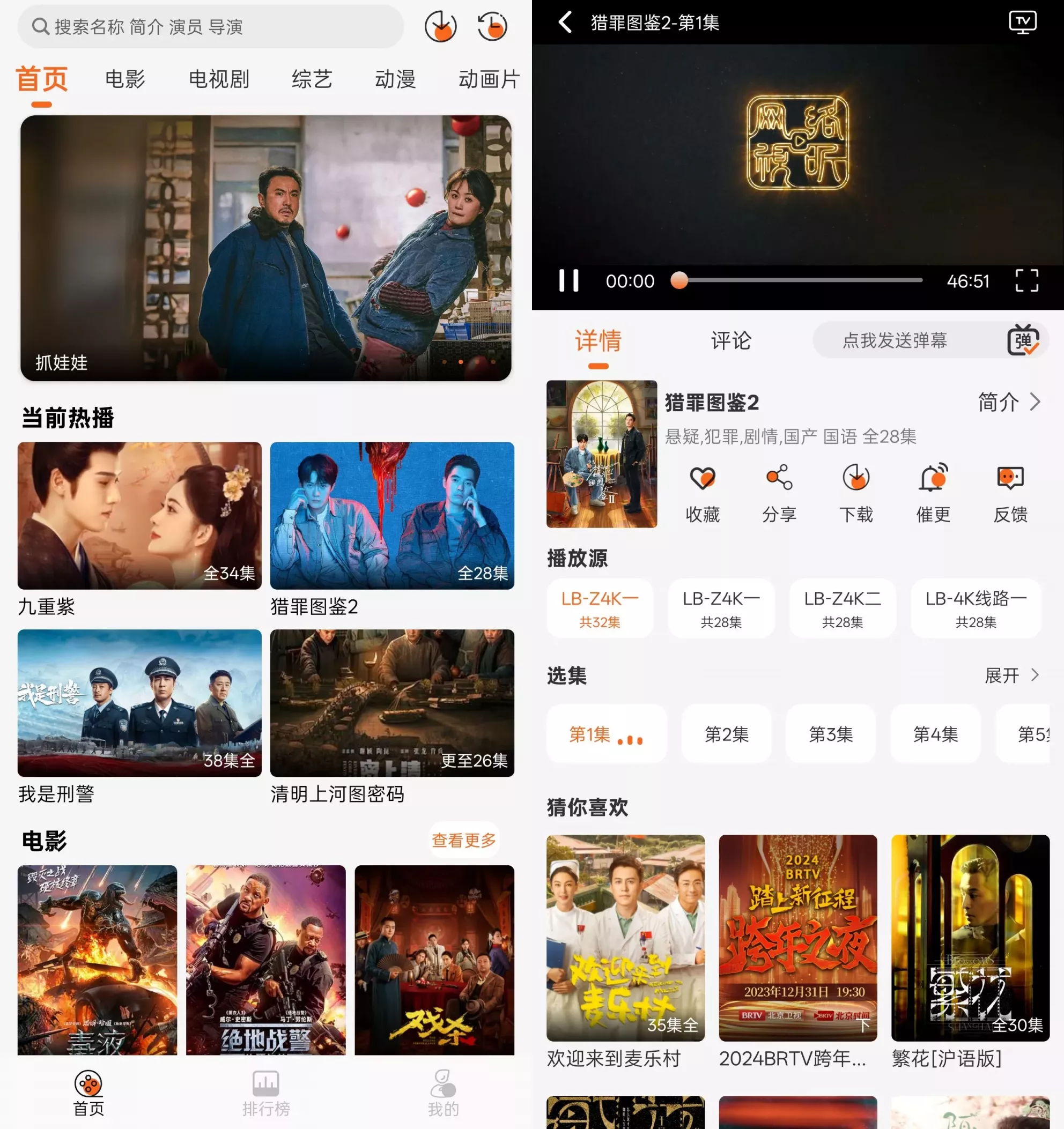Add 猎罪图鉴2 to favorites via 收藏 icon
This screenshot has width=1064, height=1129.
702,492
